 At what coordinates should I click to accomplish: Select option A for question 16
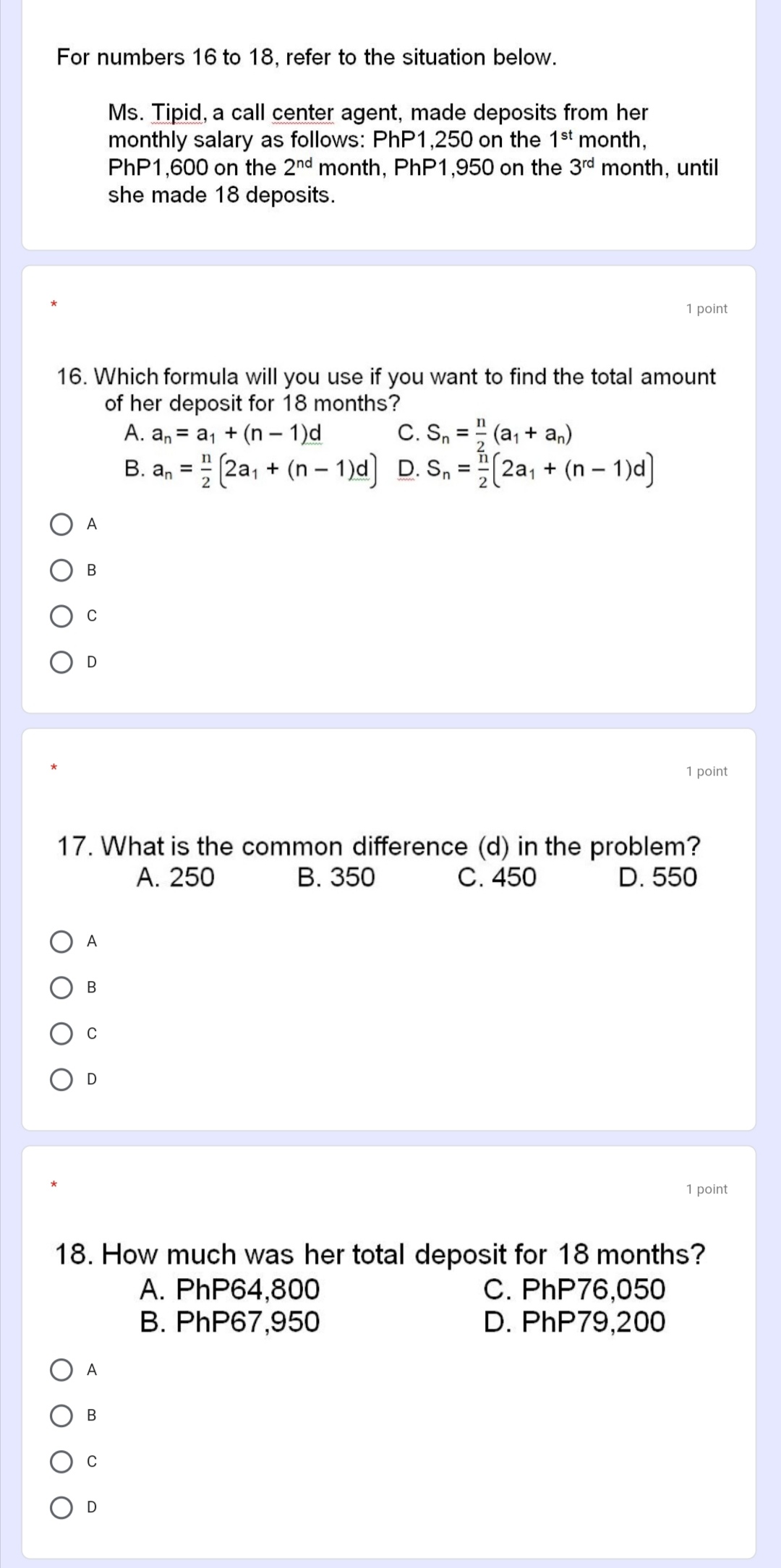coord(61,524)
